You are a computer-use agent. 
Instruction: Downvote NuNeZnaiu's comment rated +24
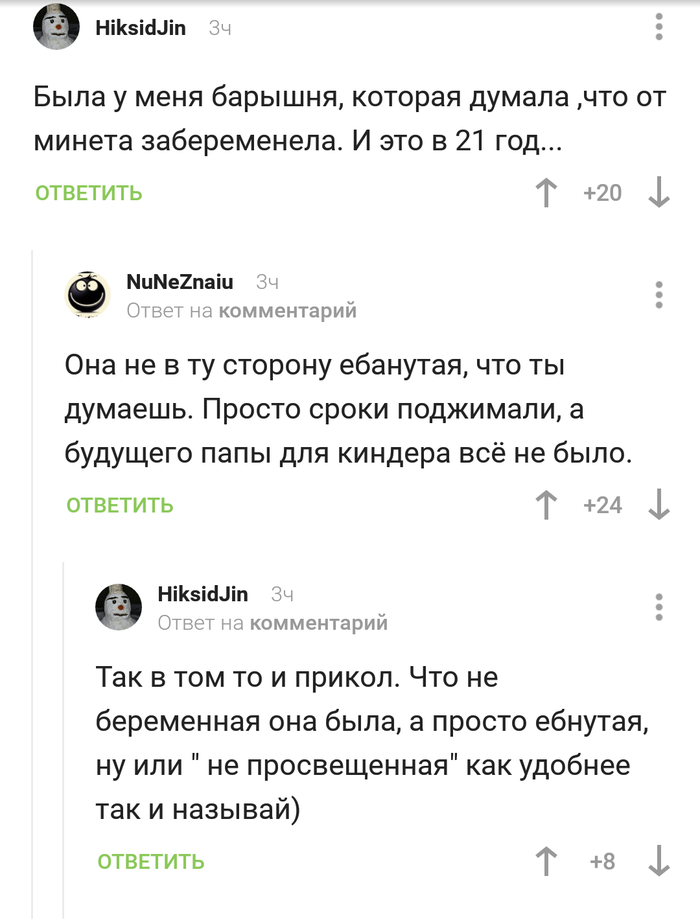[659, 505]
